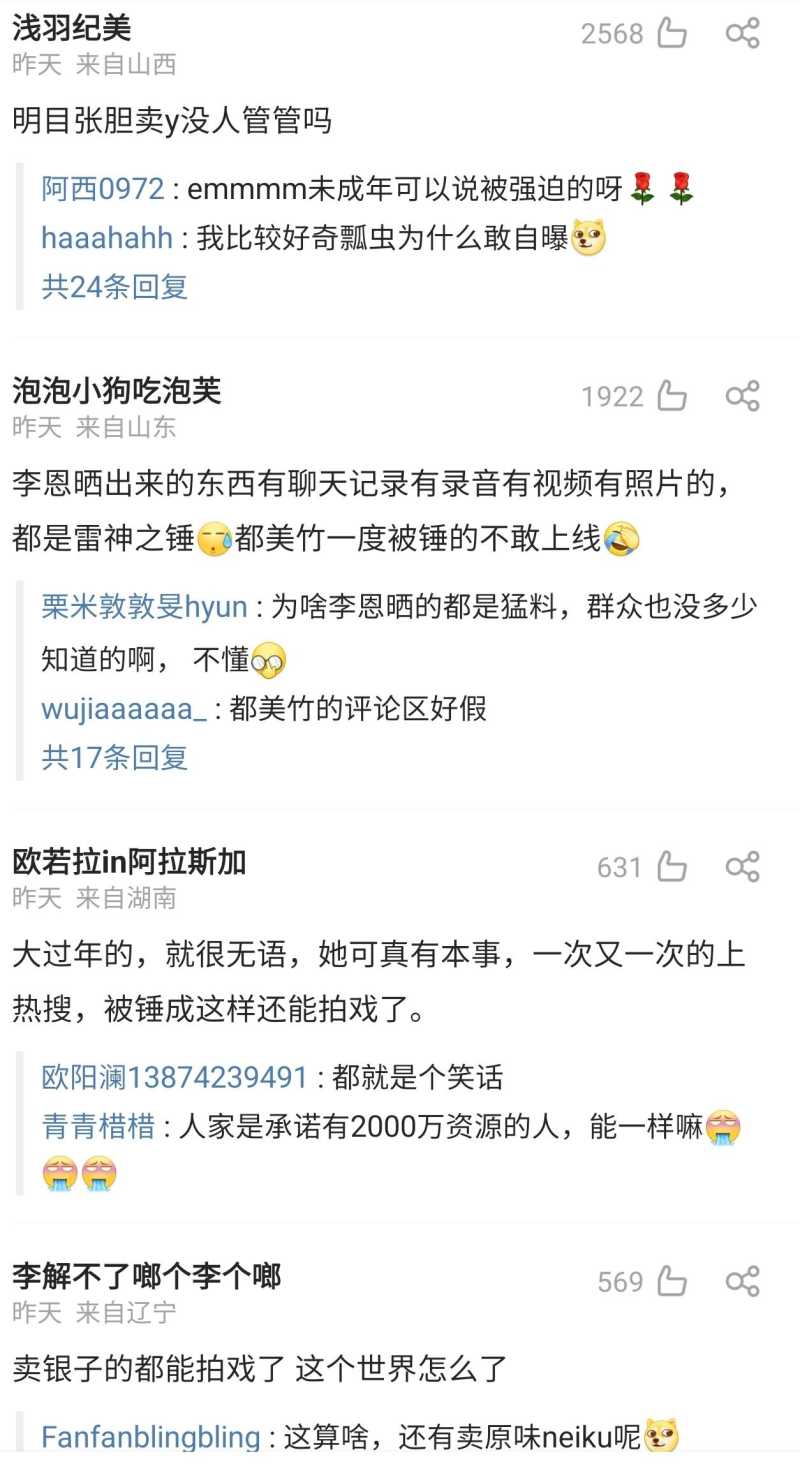View all 共17条回复 replies
Screen dimensions: 800x1464
tap(114, 757)
